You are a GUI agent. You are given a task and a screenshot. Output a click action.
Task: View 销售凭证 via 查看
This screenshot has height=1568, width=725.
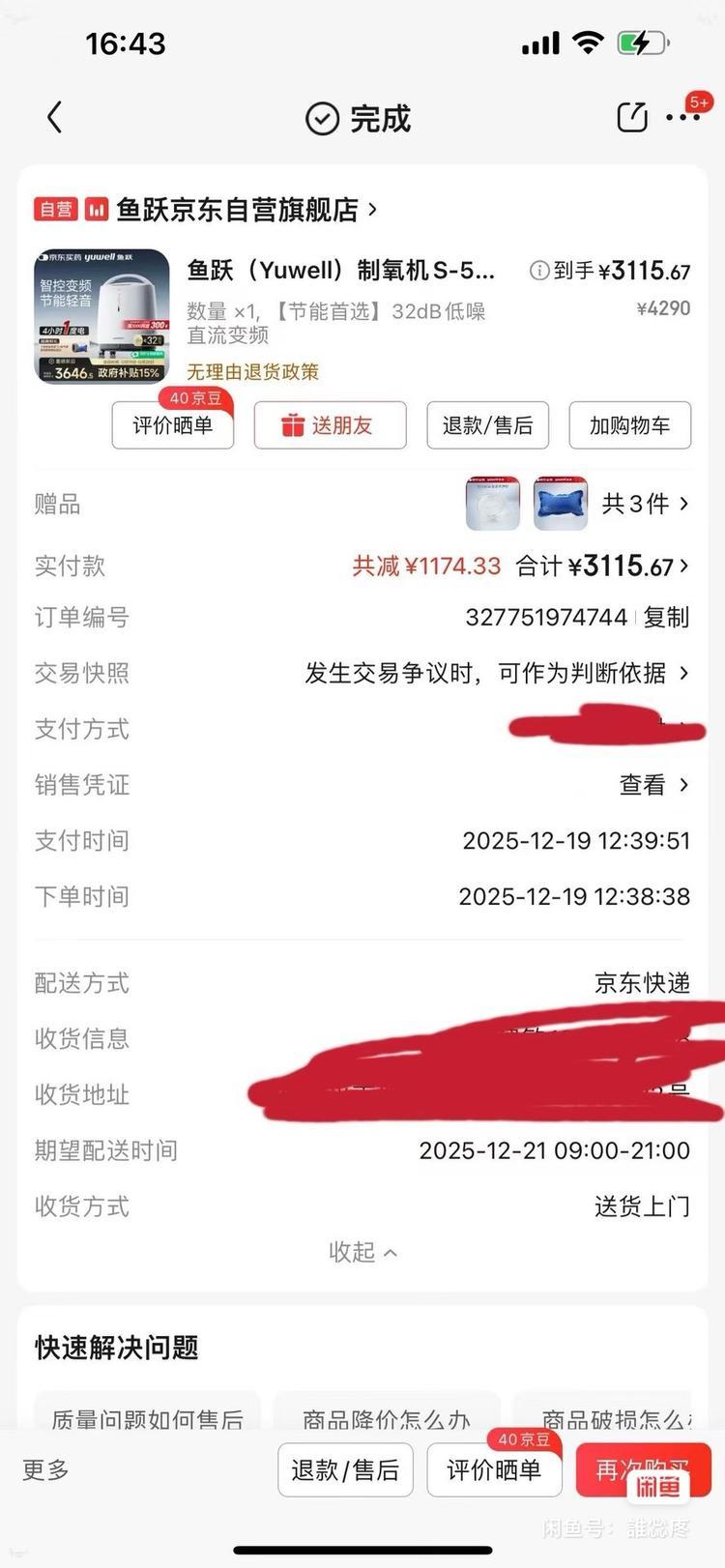[x=653, y=785]
